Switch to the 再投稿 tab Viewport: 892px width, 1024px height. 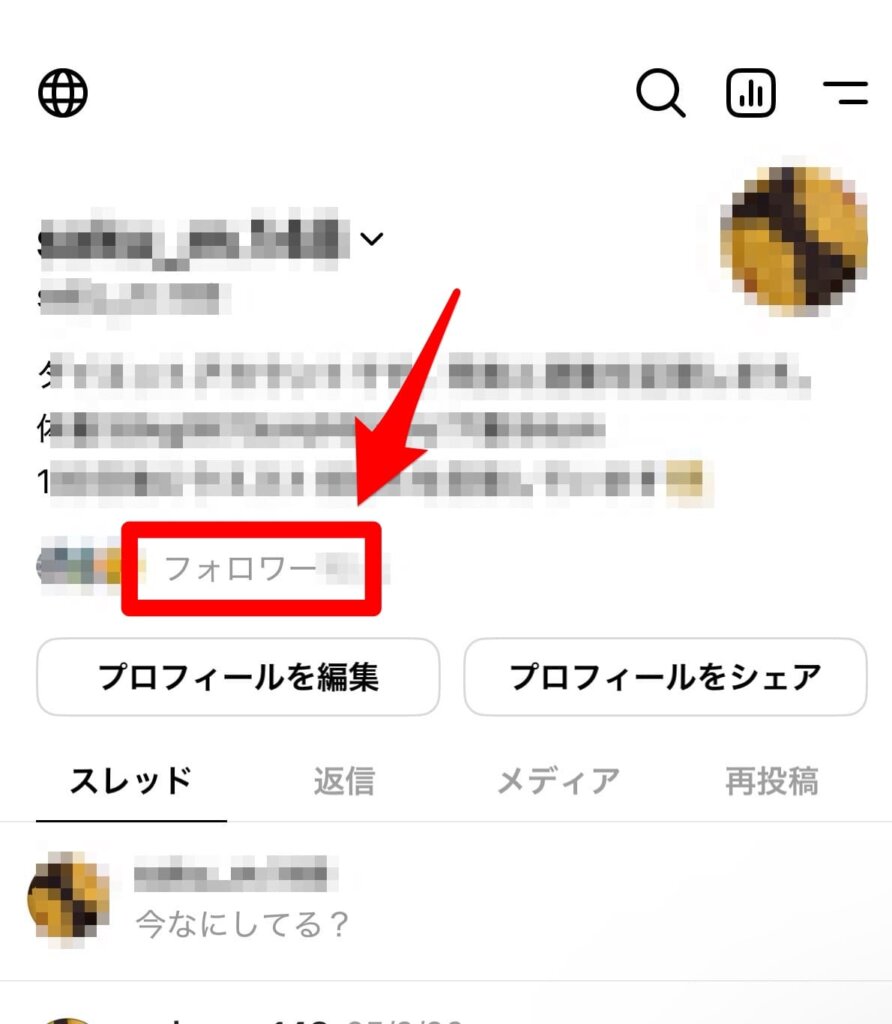pyautogui.click(x=771, y=781)
